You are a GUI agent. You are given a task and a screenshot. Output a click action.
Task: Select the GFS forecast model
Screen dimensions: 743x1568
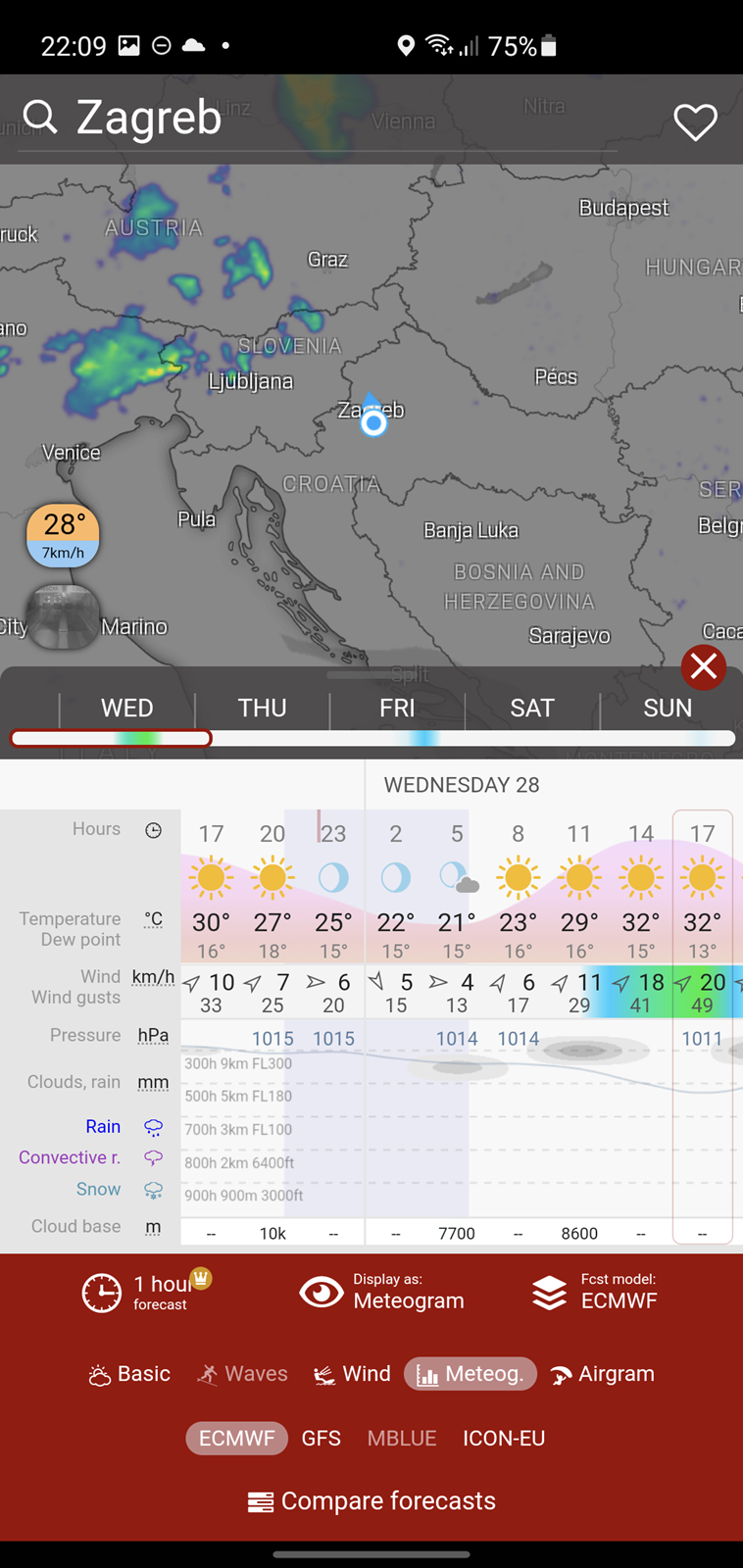tap(322, 1438)
